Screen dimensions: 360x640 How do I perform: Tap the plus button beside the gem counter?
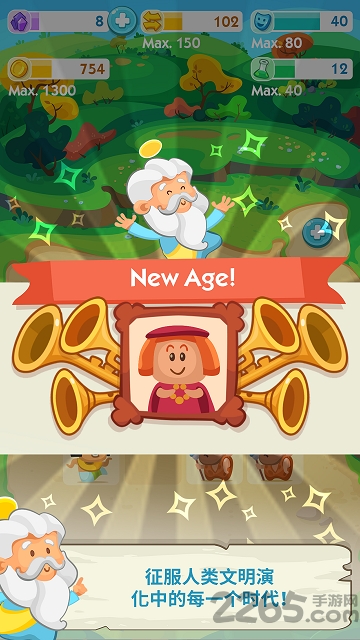point(122,20)
